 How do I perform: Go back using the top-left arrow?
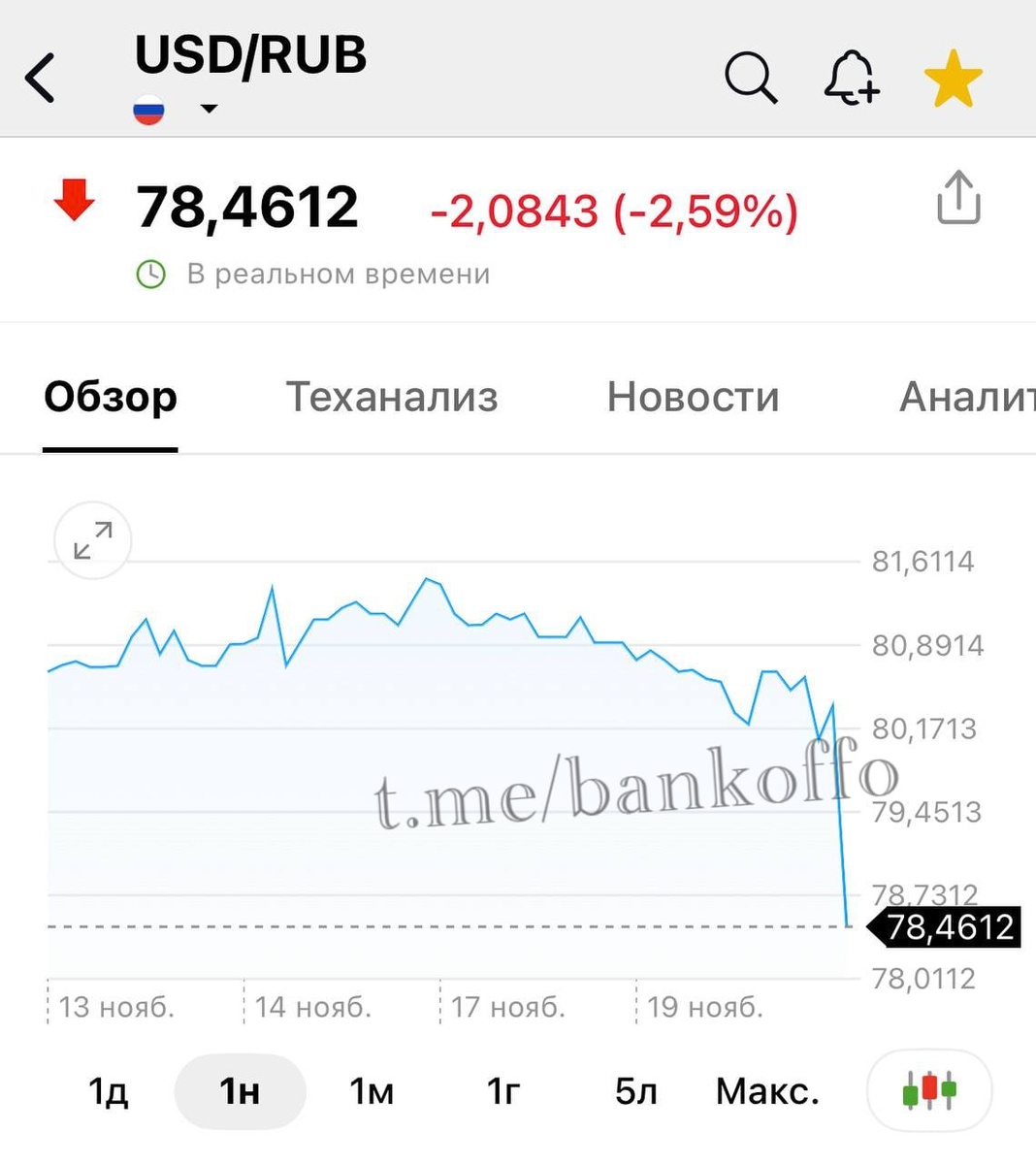coord(41,78)
